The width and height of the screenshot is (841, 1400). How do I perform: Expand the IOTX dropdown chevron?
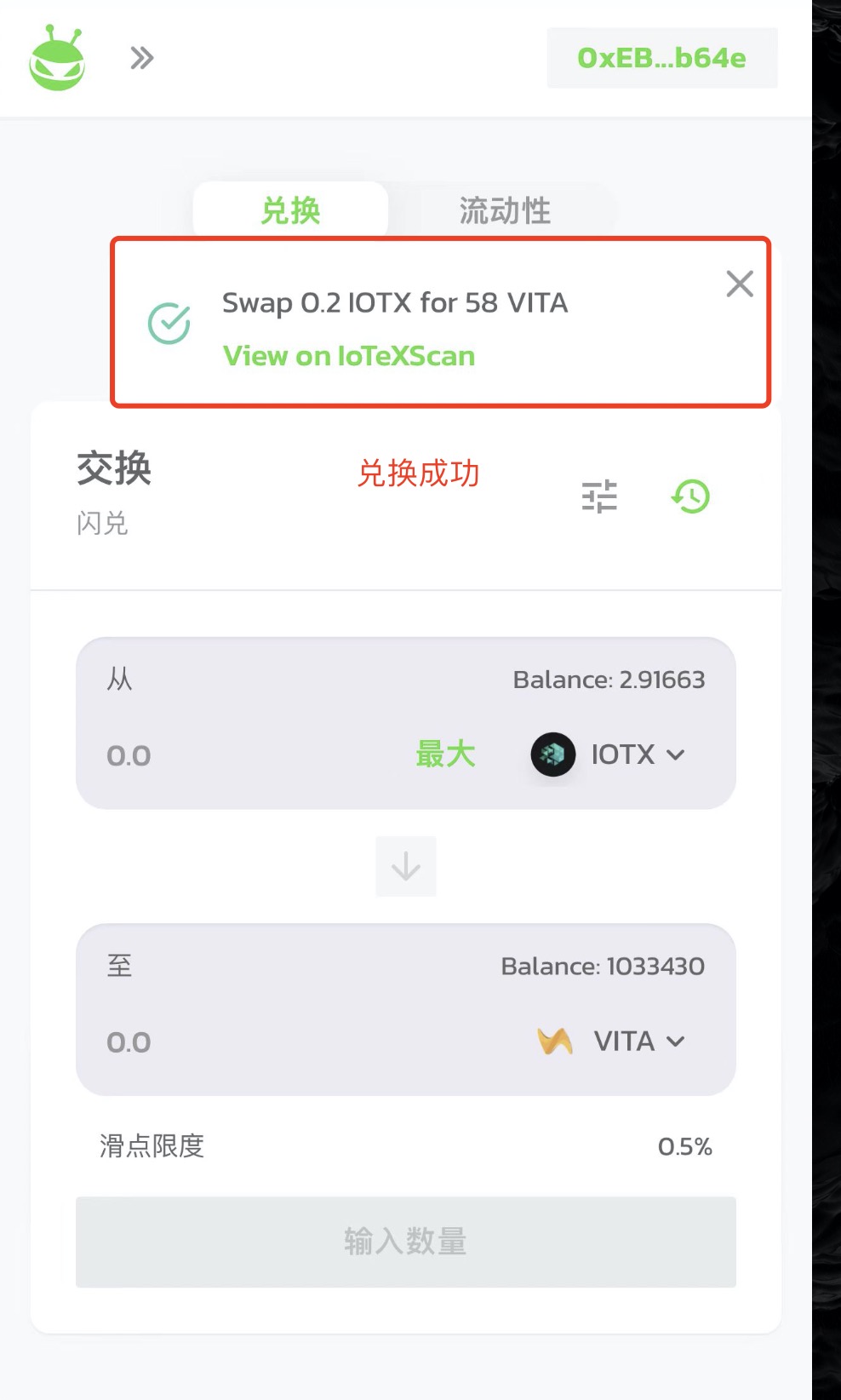(677, 755)
